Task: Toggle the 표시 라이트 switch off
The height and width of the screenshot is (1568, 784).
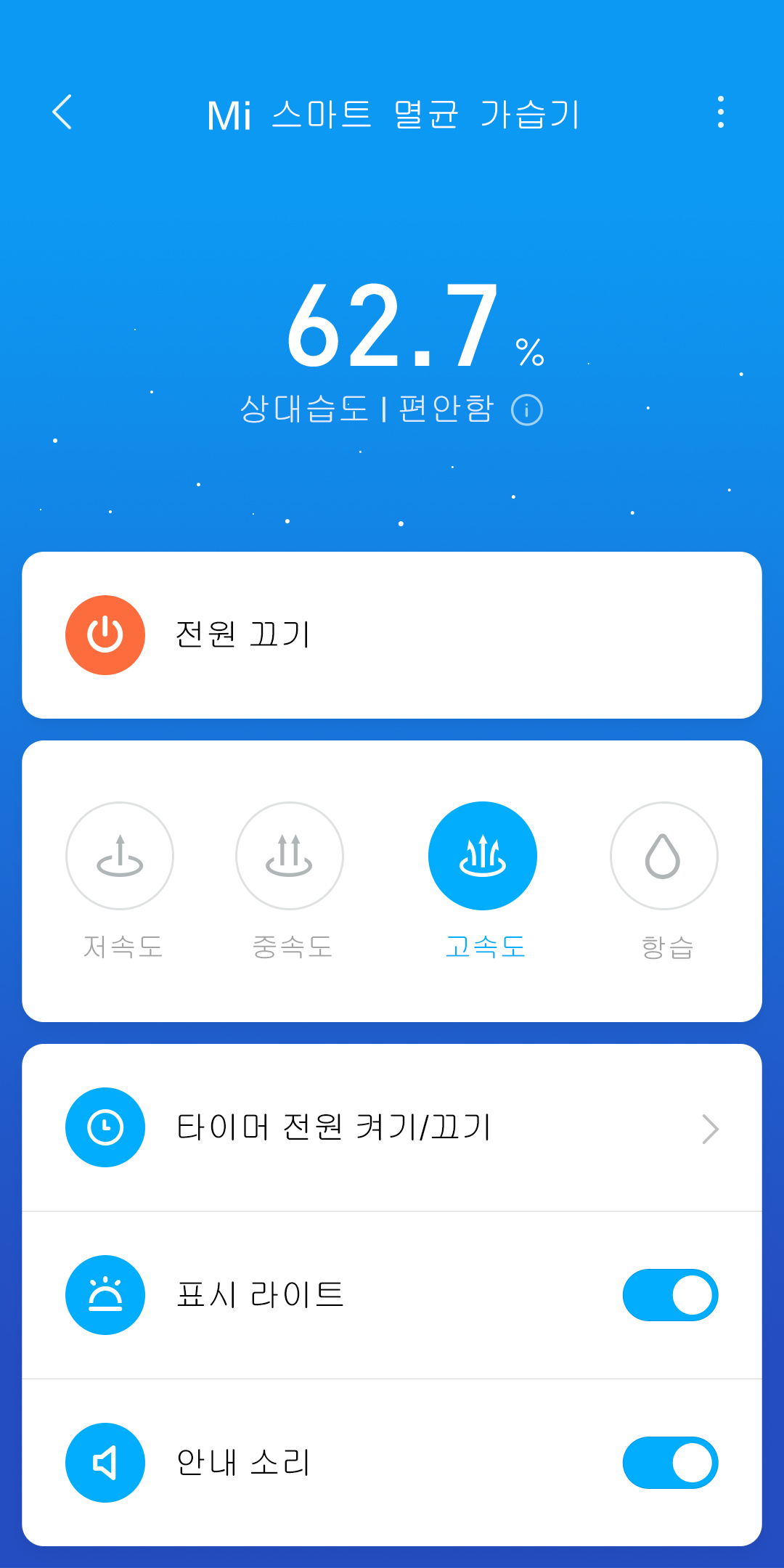Action: 671,1295
